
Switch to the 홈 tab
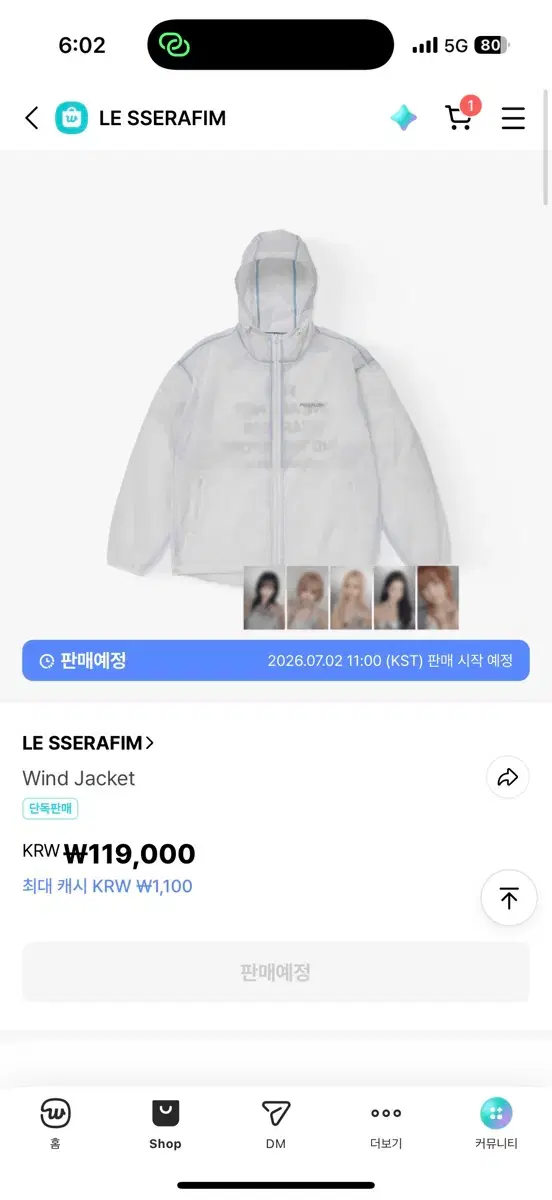click(x=55, y=1124)
